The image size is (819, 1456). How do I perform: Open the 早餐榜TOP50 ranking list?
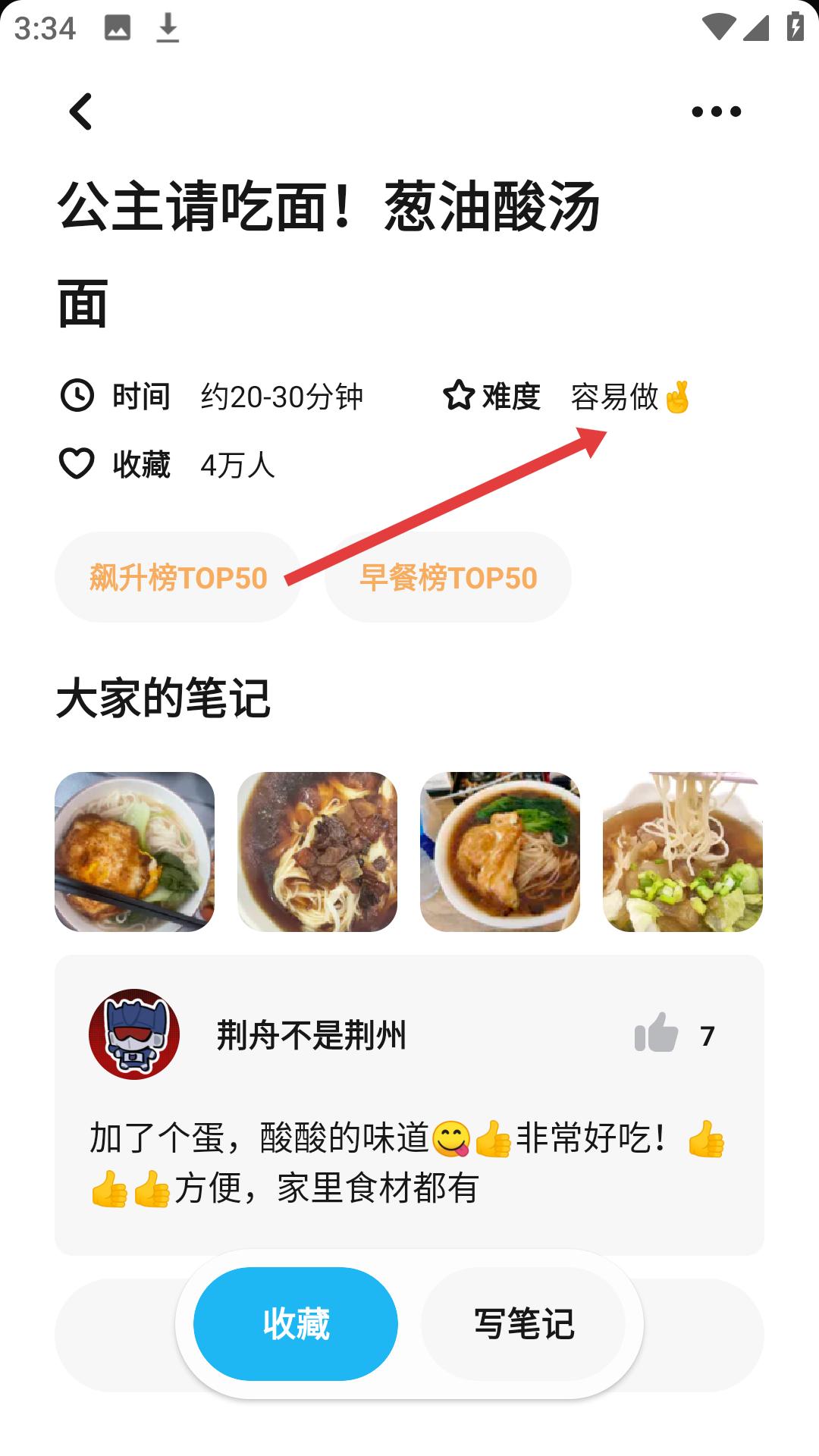447,576
